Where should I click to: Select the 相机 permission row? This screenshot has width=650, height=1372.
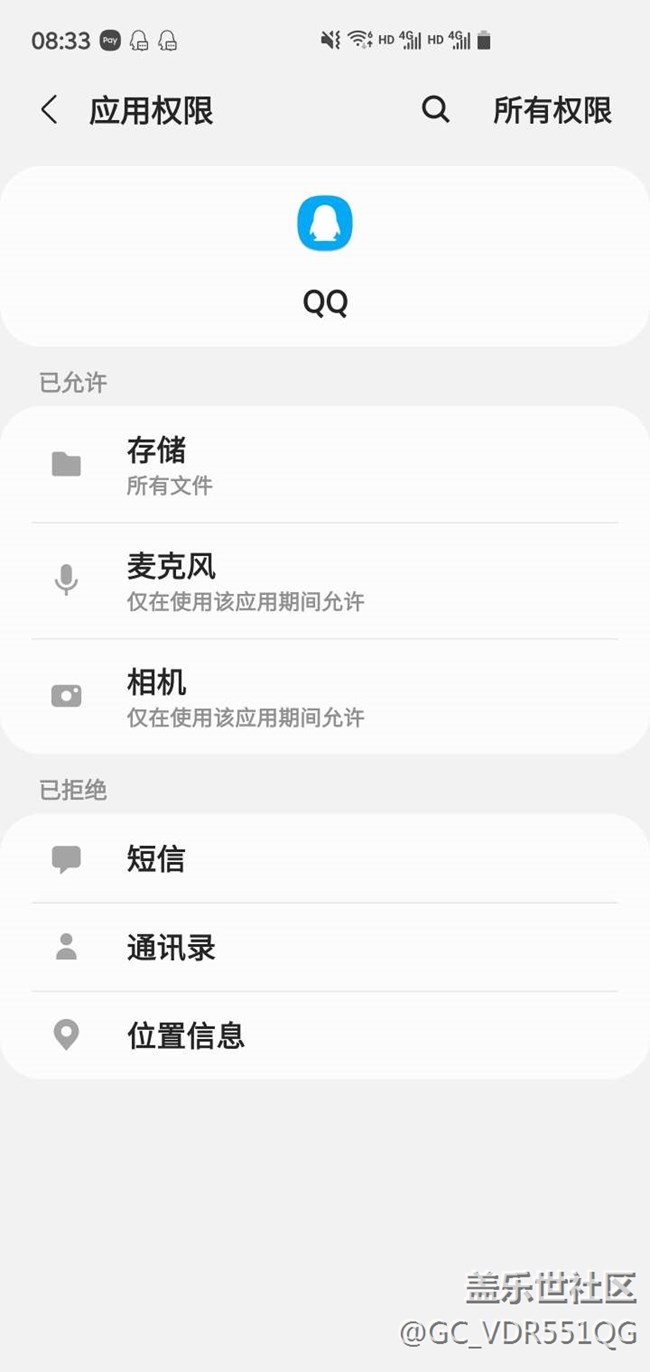pos(324,697)
